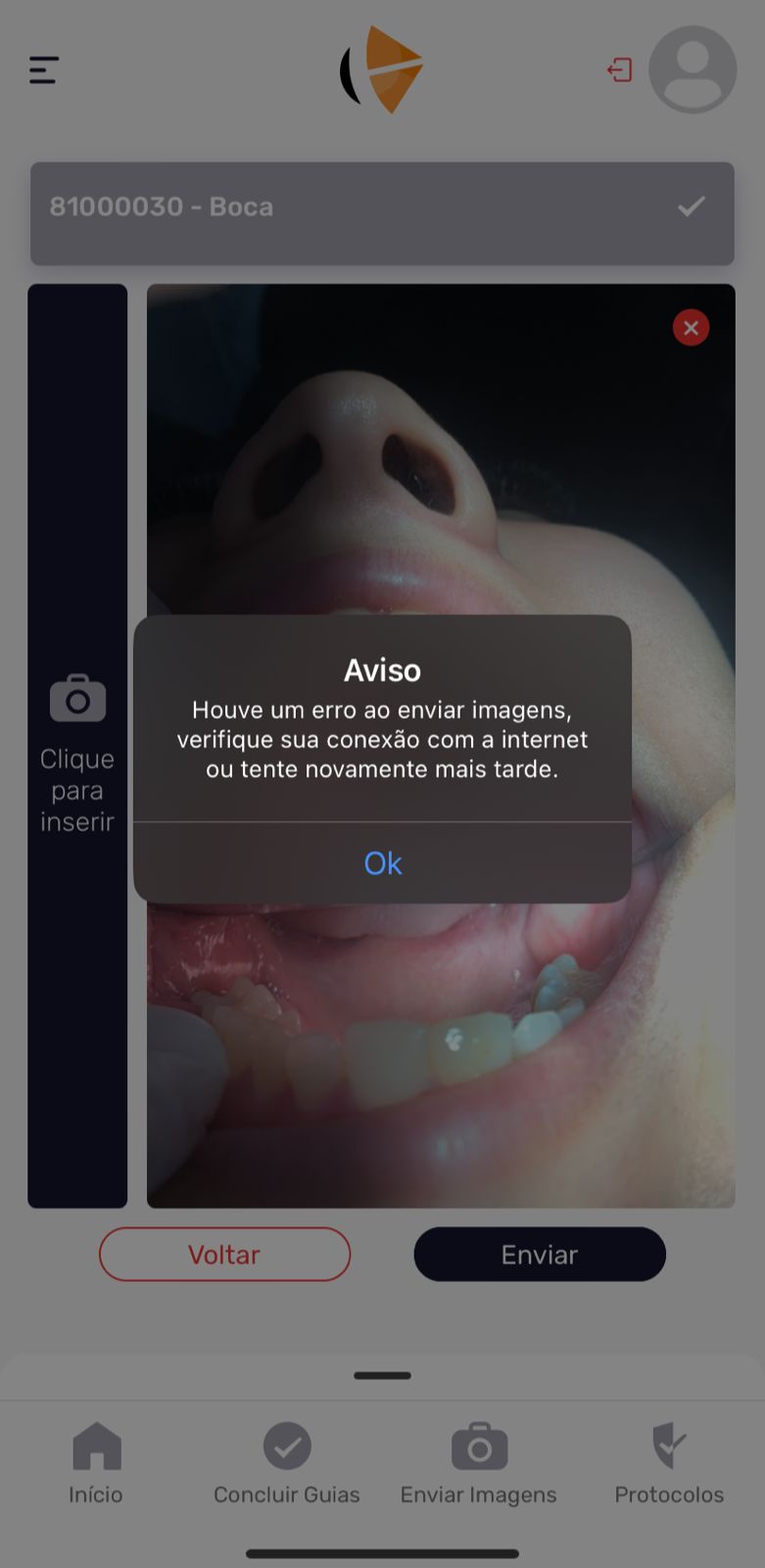Send images with Enviar button
The width and height of the screenshot is (765, 1568).
[x=540, y=1255]
